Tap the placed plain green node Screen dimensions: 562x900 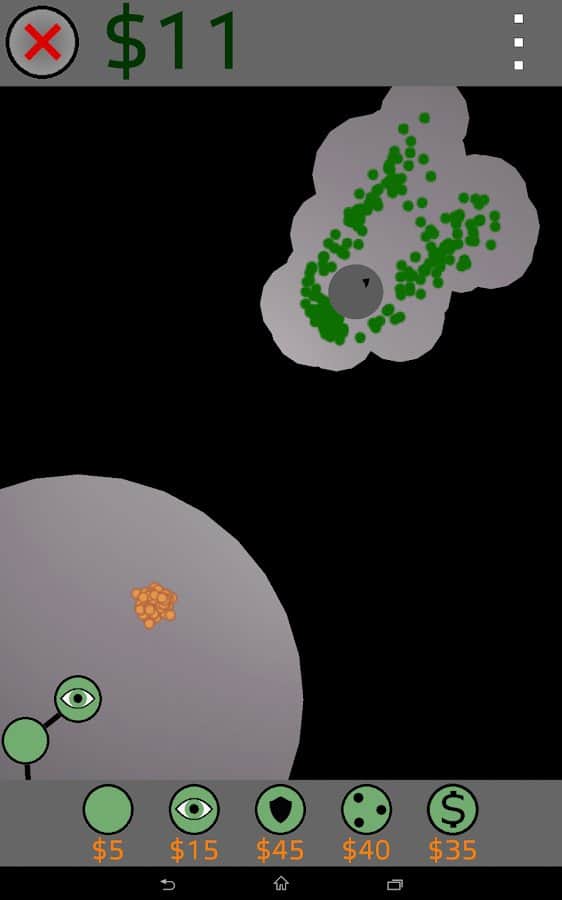(25, 740)
